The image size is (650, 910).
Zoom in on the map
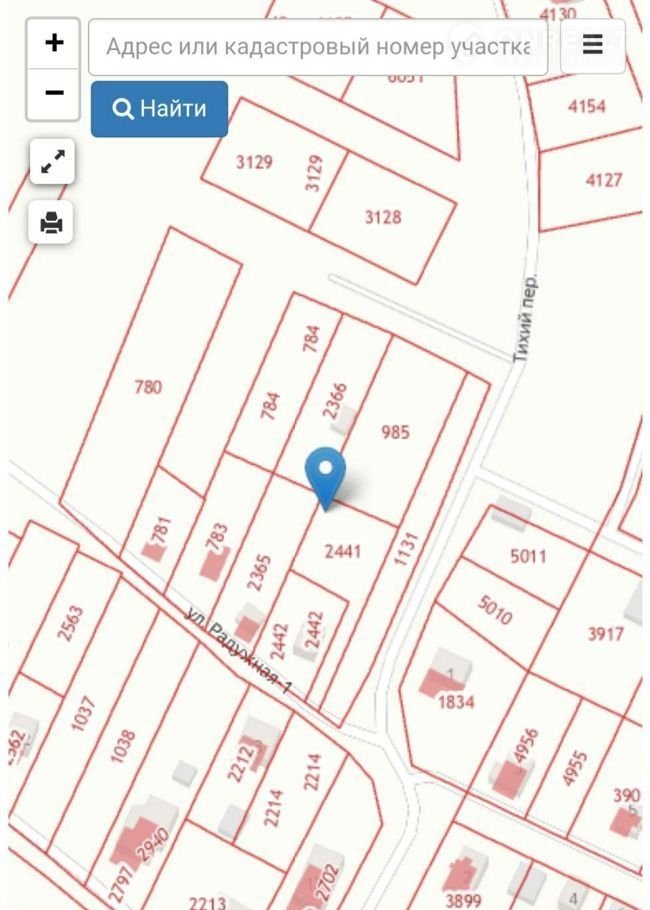(x=54, y=43)
